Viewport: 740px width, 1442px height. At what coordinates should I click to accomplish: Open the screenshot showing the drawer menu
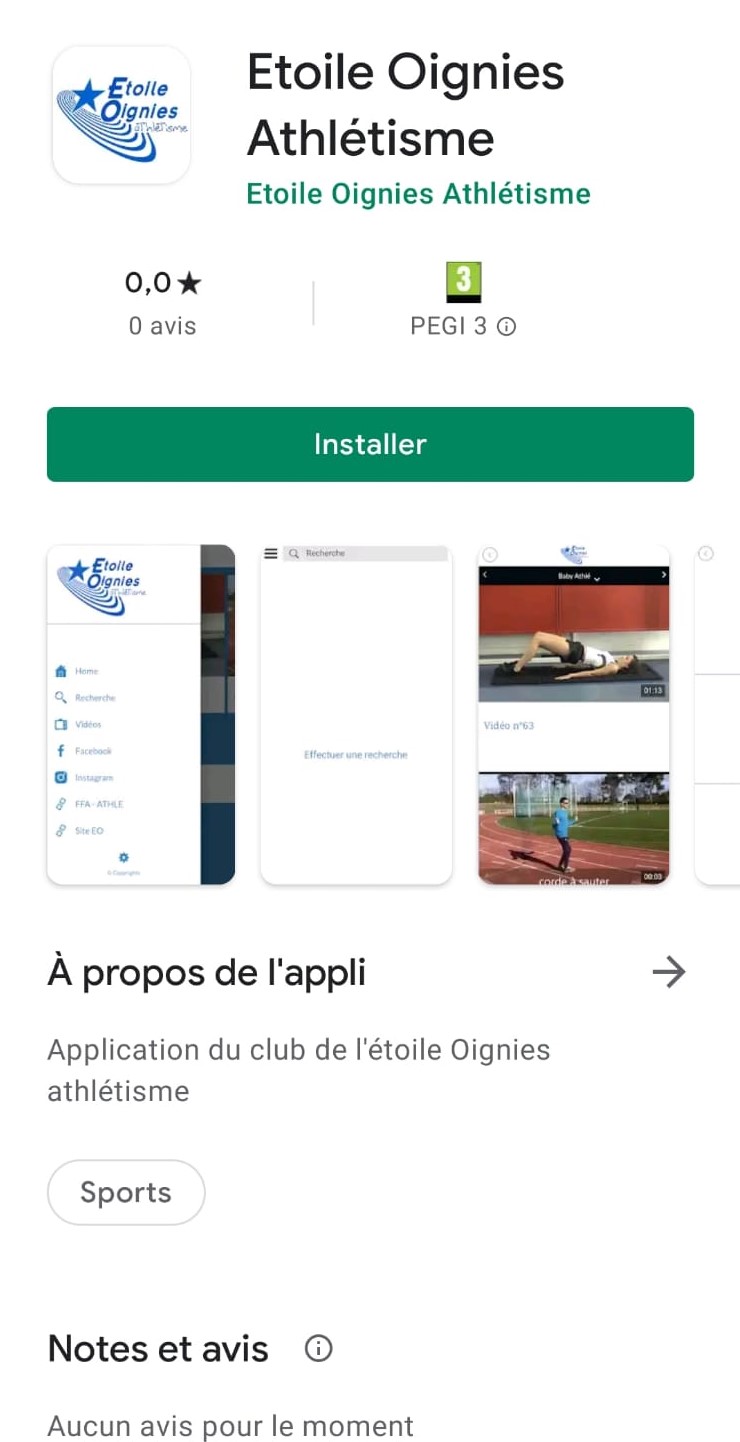pos(141,714)
